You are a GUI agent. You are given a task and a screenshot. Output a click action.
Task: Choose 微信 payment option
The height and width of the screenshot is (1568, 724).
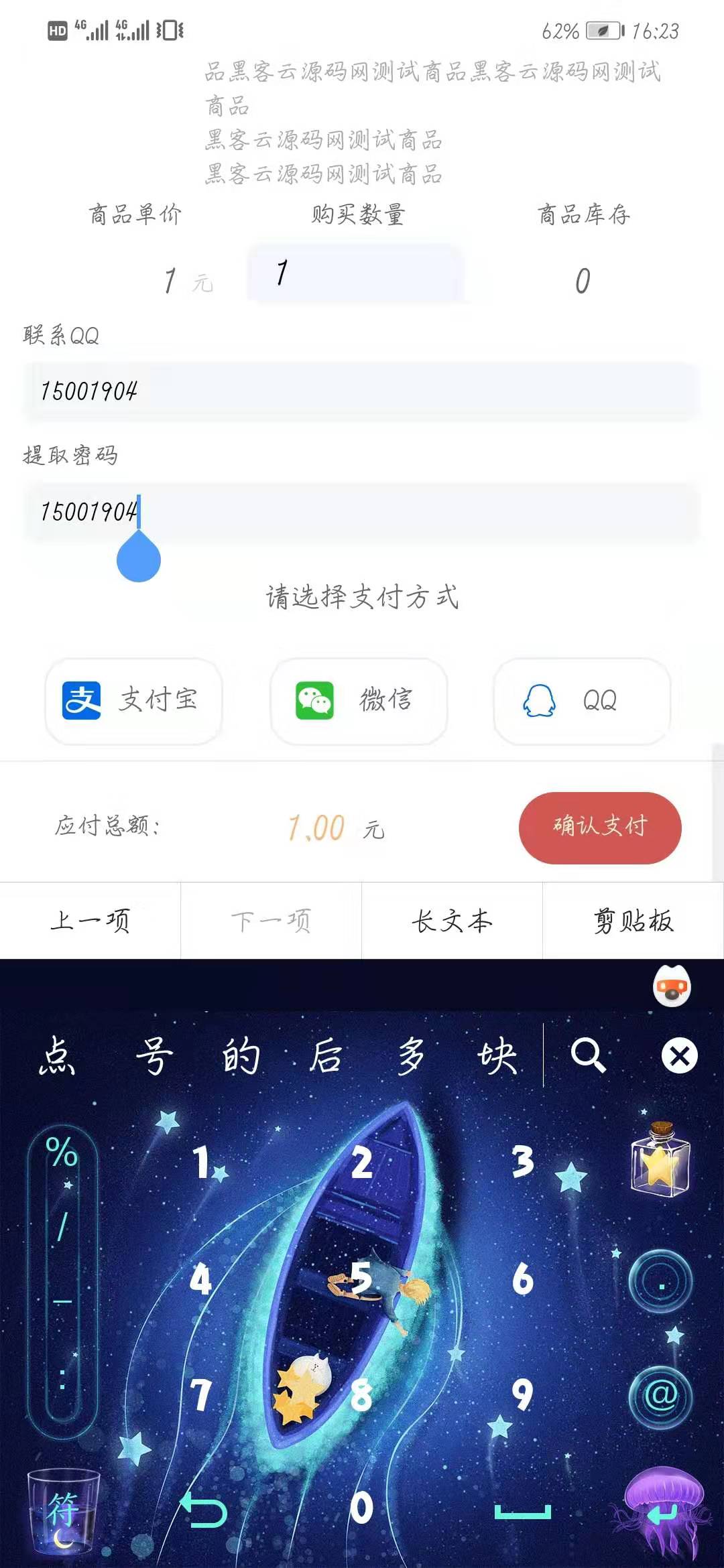pos(358,700)
